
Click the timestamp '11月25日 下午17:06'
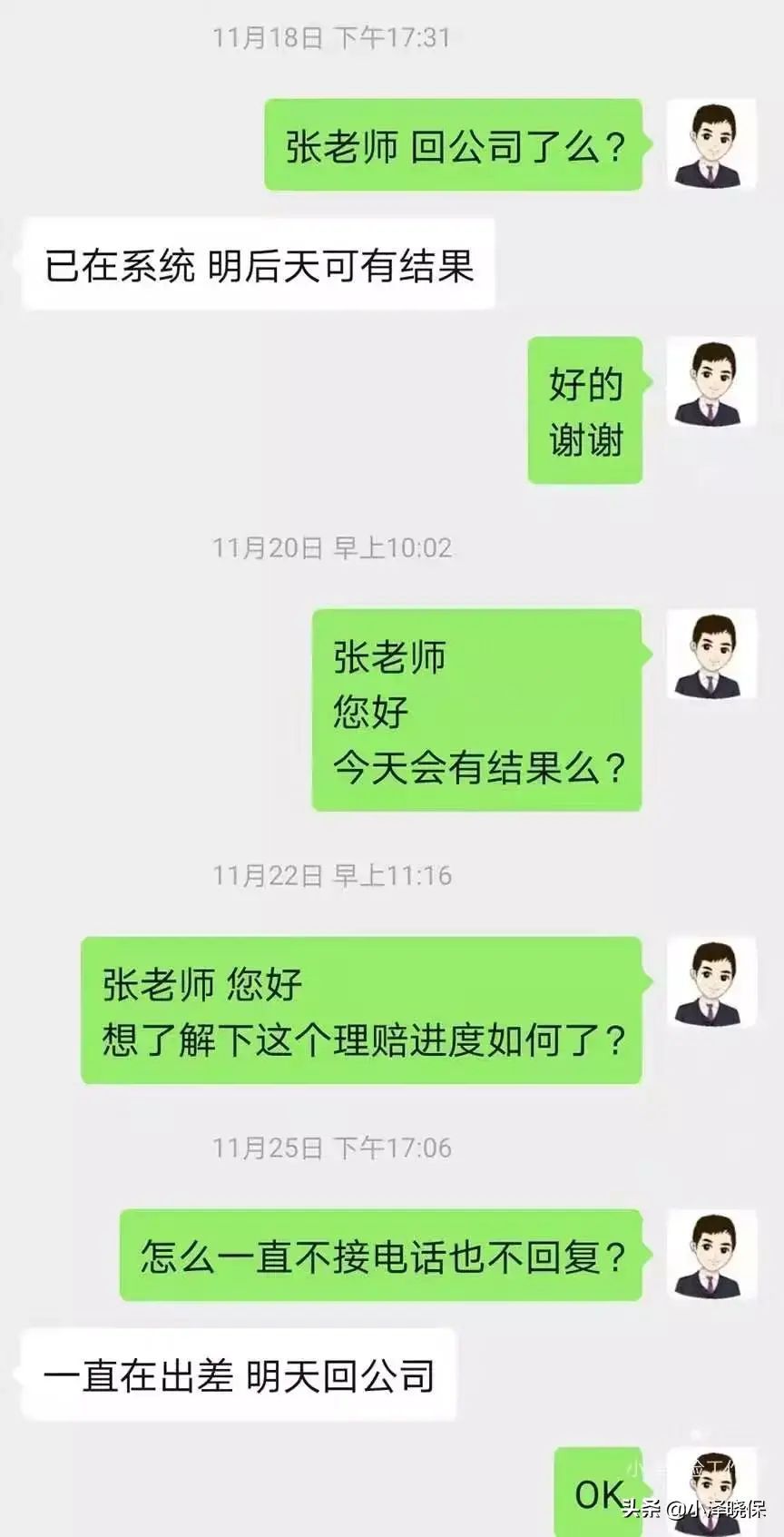coord(338,1147)
